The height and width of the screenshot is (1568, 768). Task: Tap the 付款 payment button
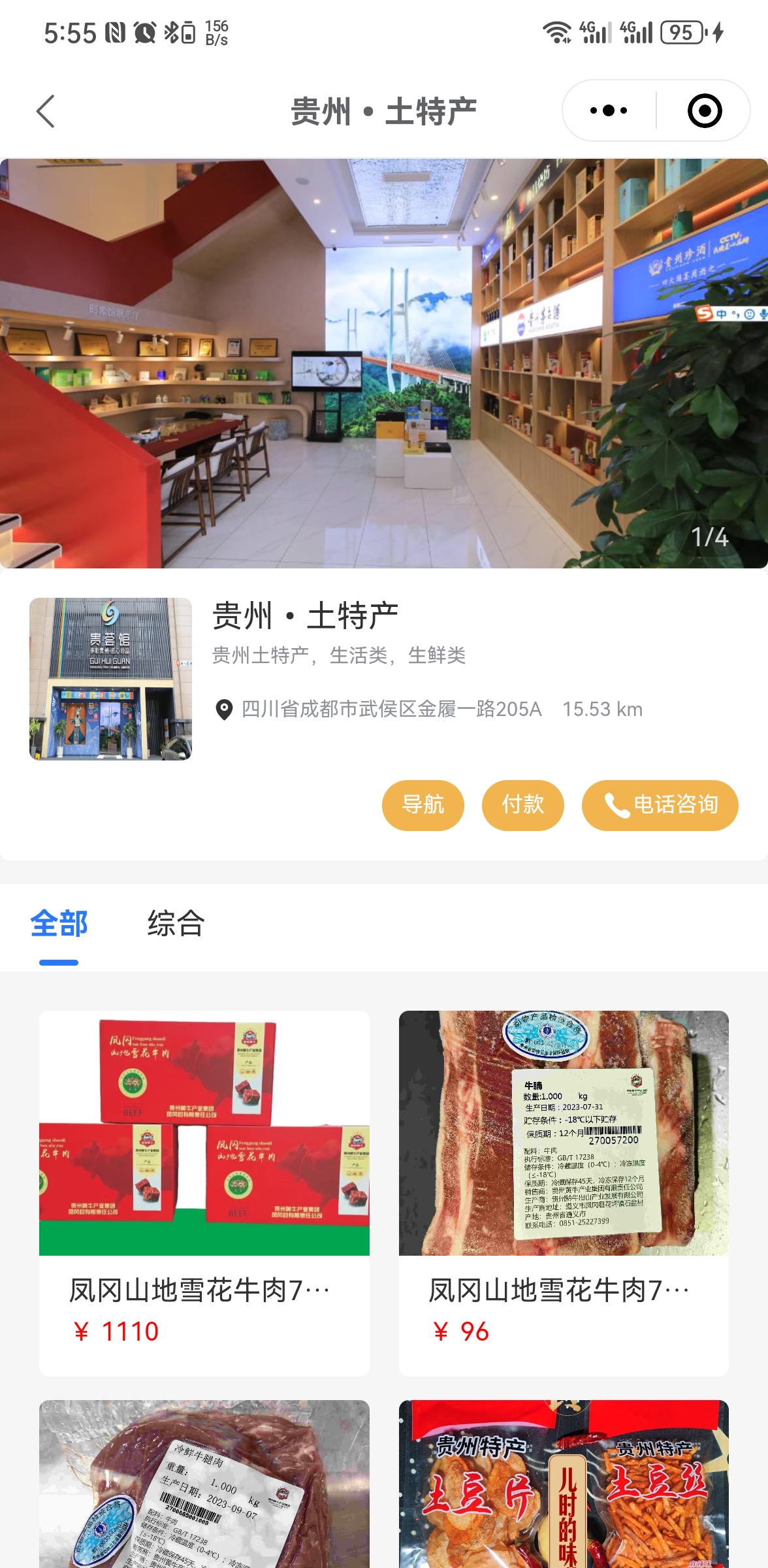(522, 805)
